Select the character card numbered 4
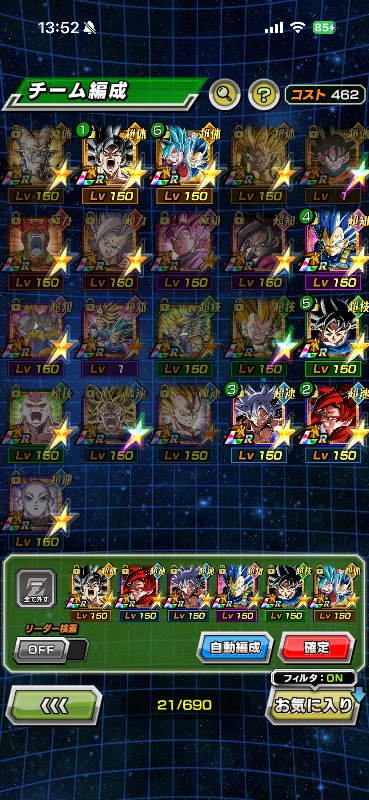Screen dimensions: 369x800 [335, 249]
